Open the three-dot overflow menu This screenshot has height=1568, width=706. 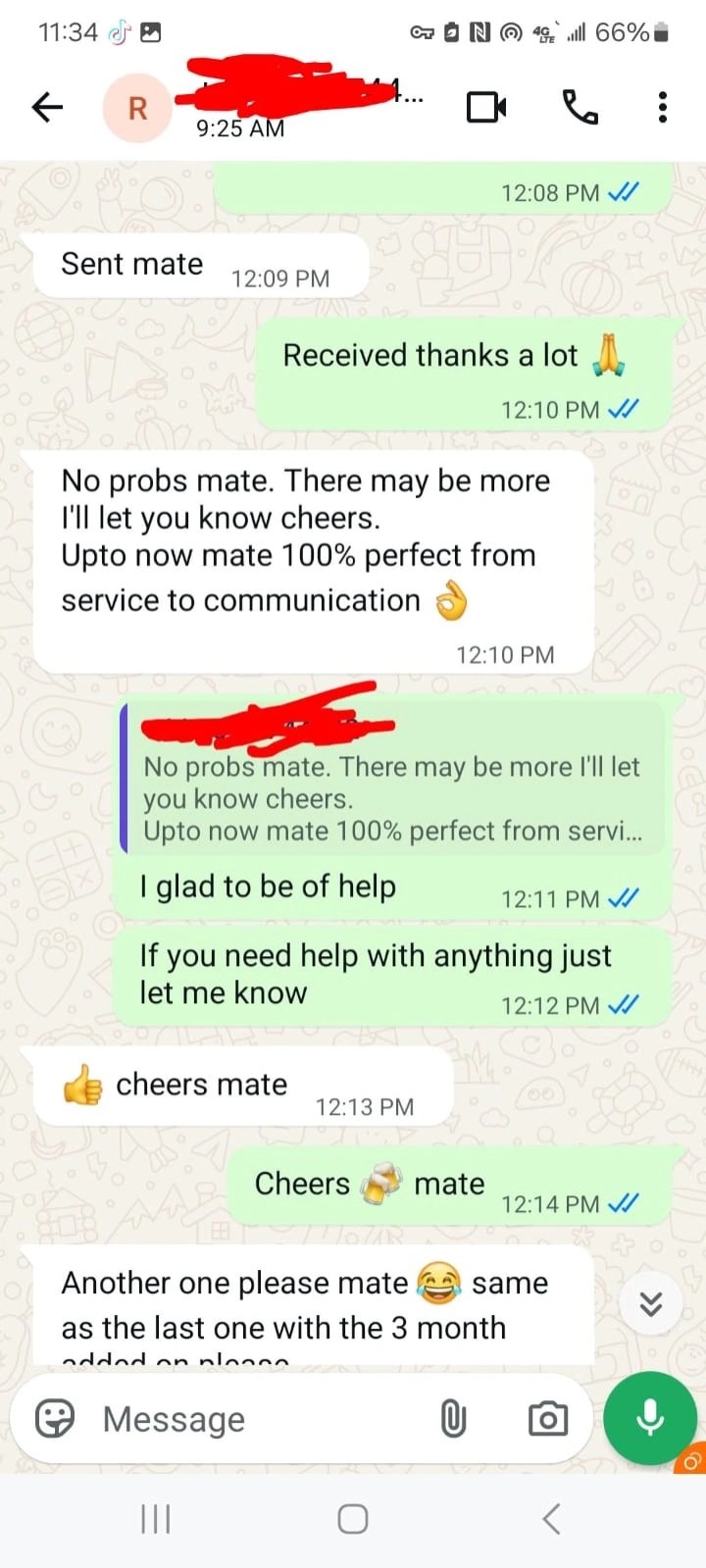[663, 107]
